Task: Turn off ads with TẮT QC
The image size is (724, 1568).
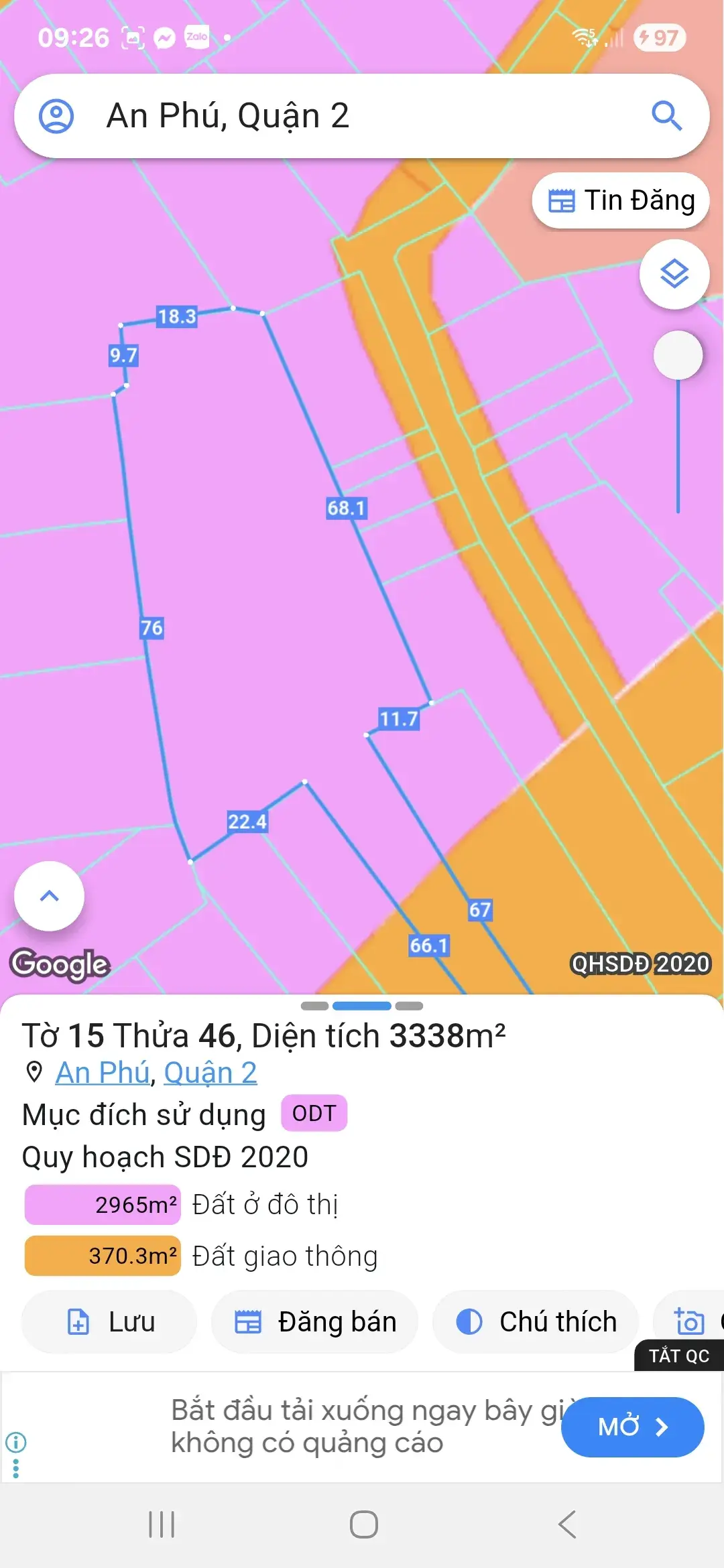Action: [x=678, y=1356]
